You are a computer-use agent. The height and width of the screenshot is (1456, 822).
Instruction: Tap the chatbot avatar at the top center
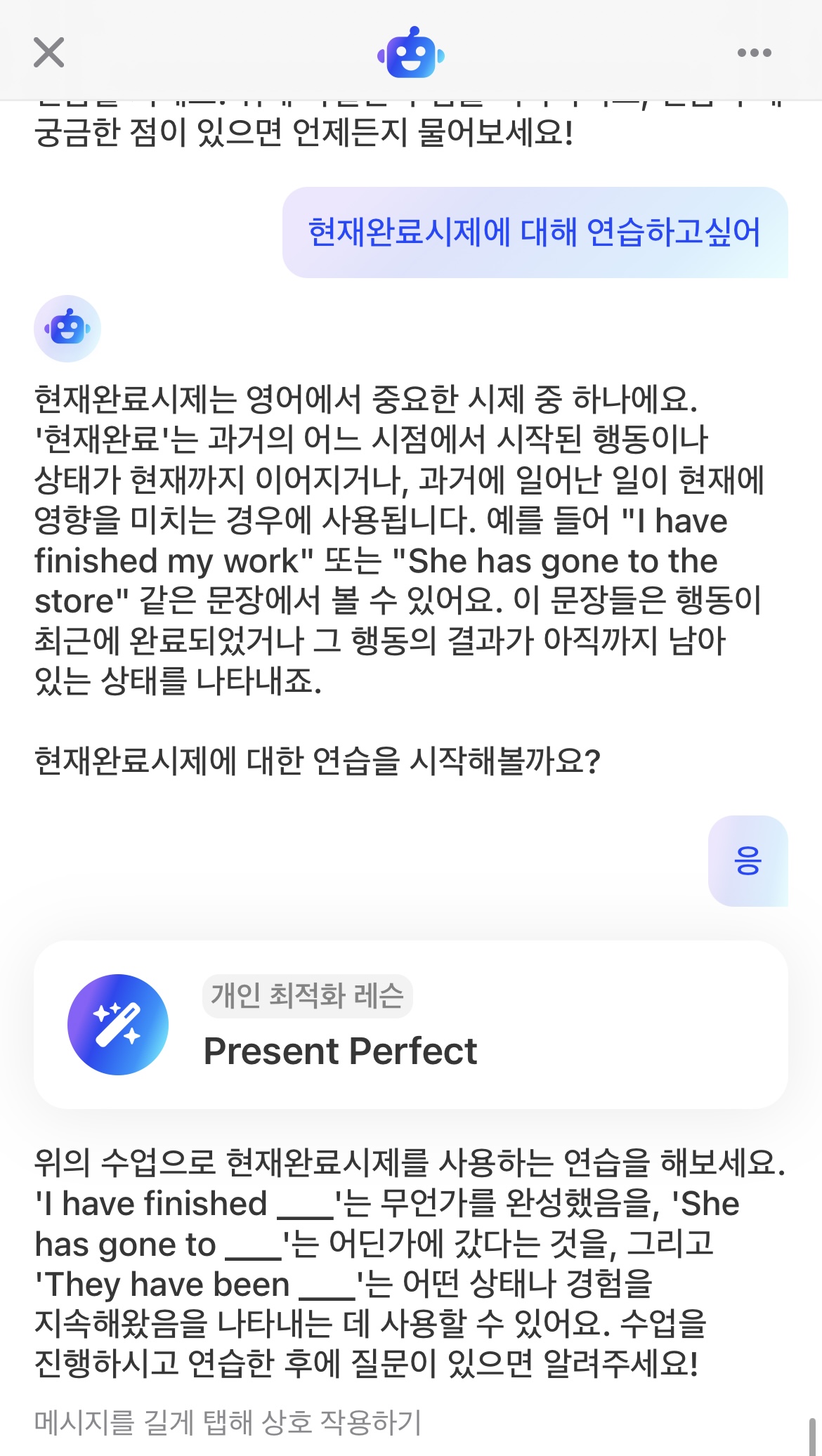411,53
